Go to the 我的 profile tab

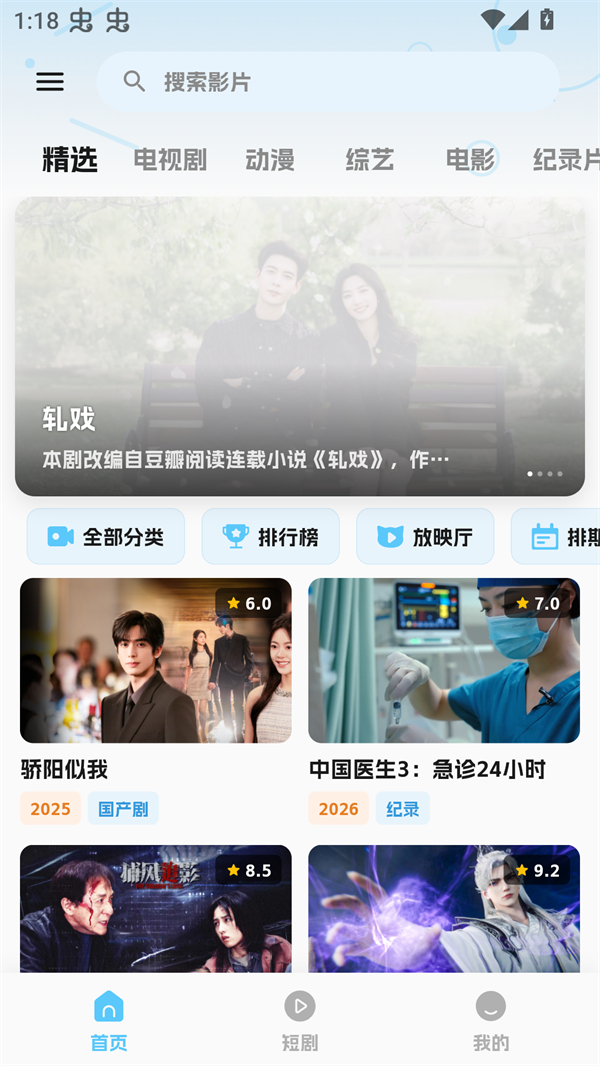[x=490, y=1020]
